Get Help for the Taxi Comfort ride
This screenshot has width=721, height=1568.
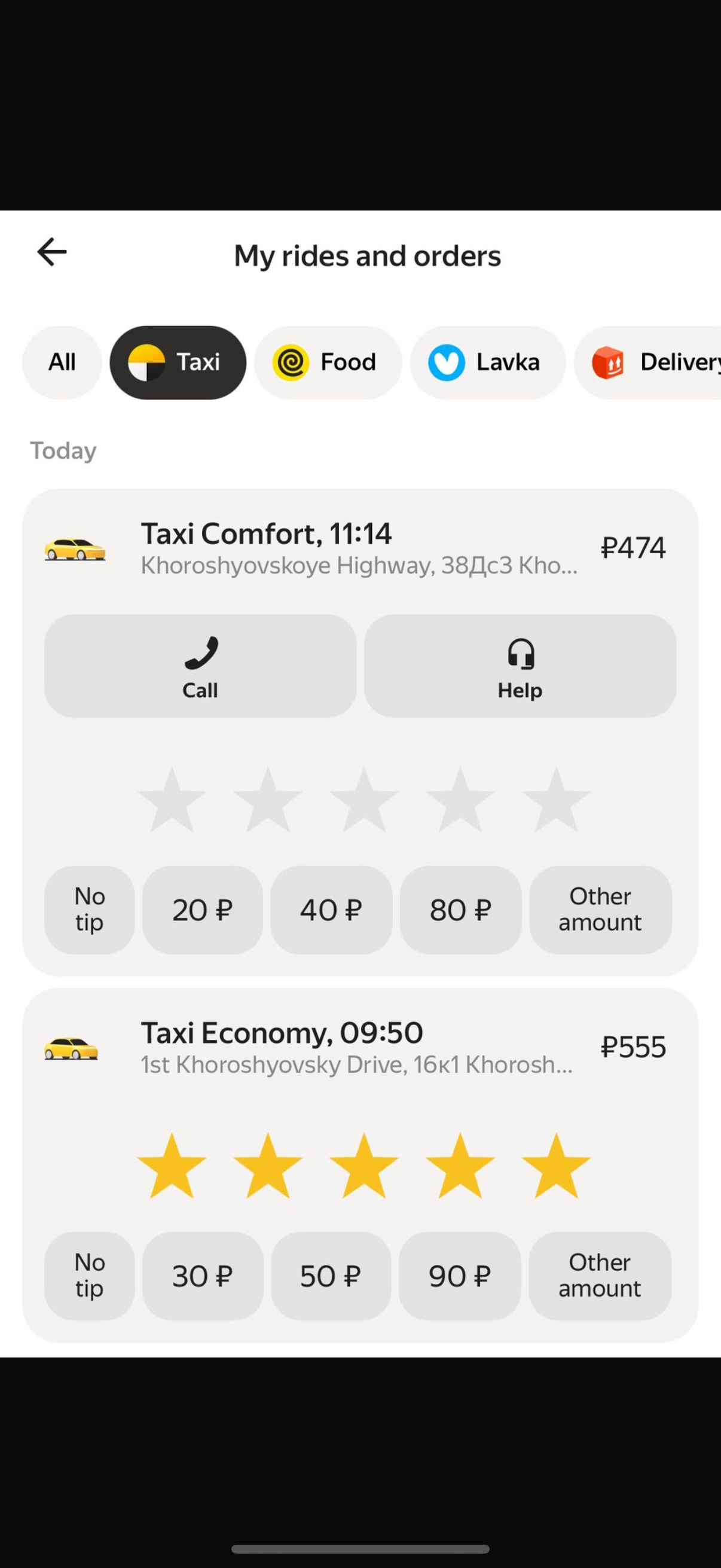tap(520, 666)
